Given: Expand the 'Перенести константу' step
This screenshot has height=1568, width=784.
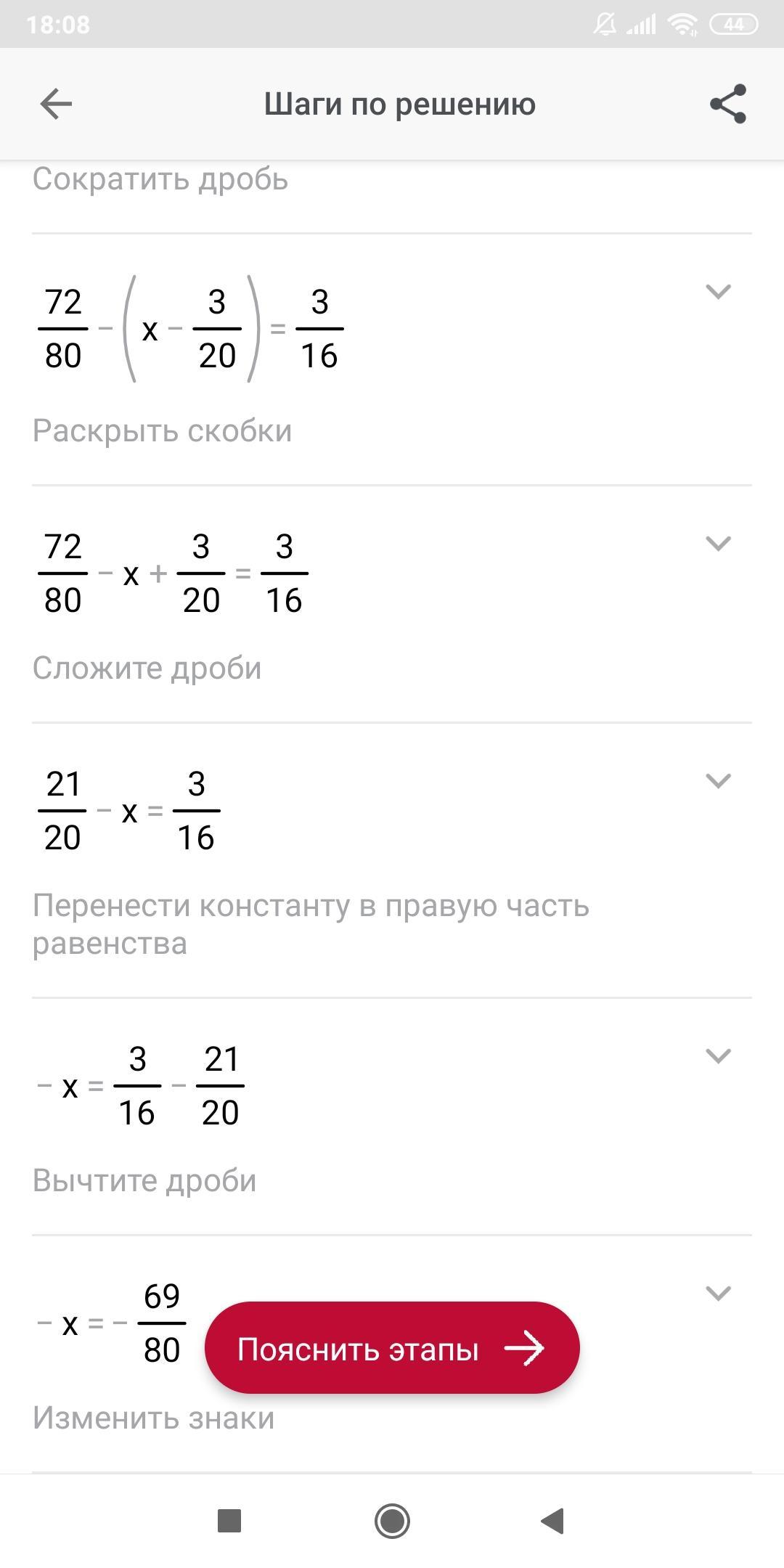Looking at the screenshot, I should point(718,781).
